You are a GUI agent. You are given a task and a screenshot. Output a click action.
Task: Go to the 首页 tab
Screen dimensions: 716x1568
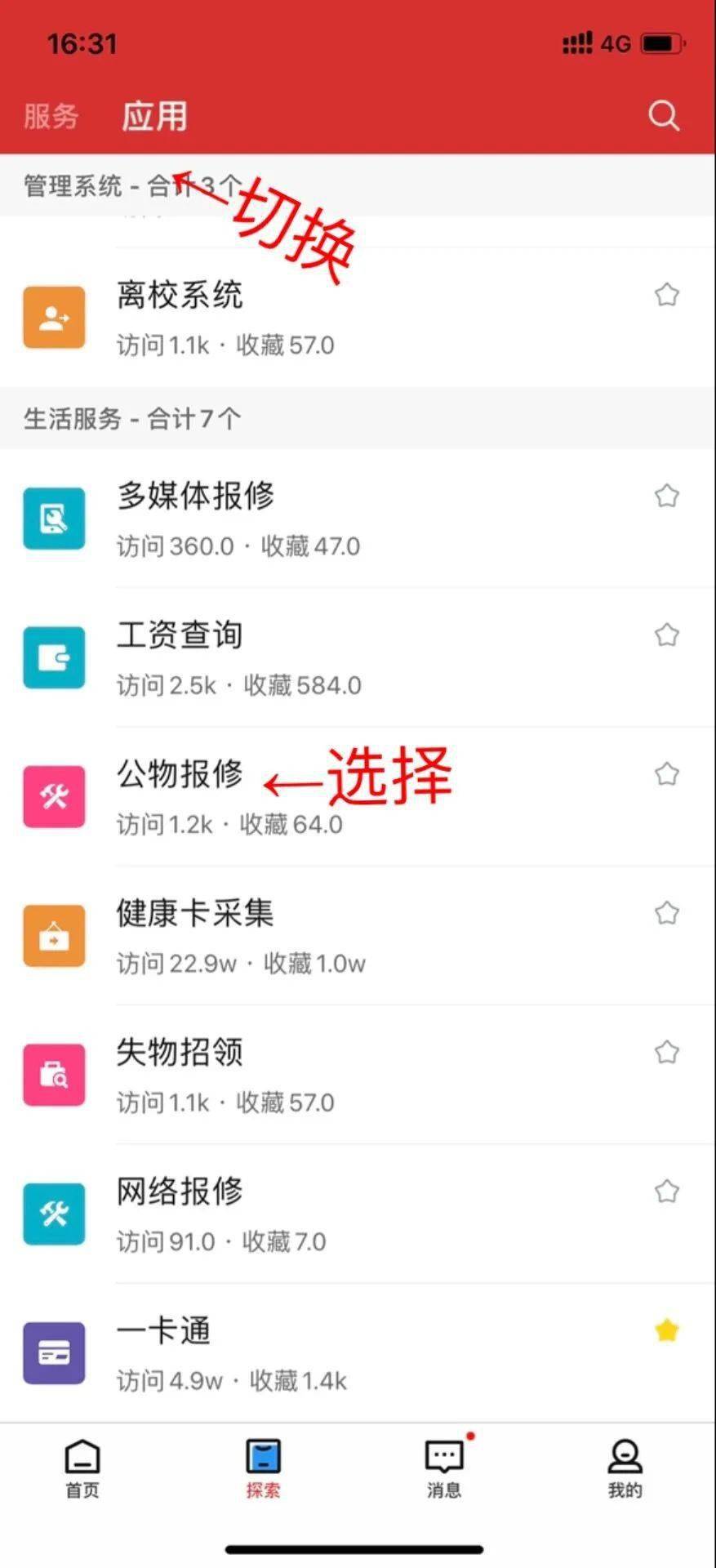82,1469
